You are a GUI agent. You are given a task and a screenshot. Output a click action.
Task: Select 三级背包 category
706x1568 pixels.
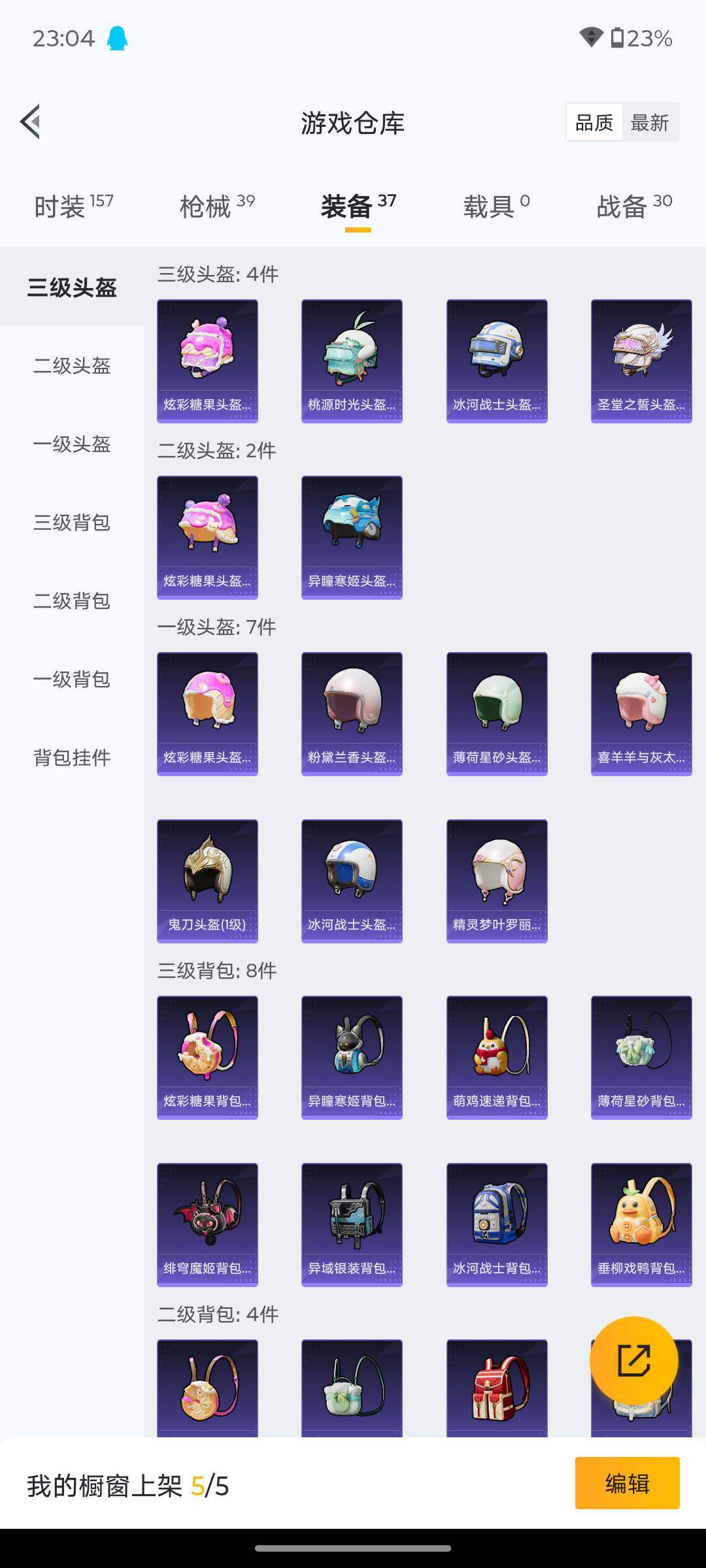click(72, 523)
